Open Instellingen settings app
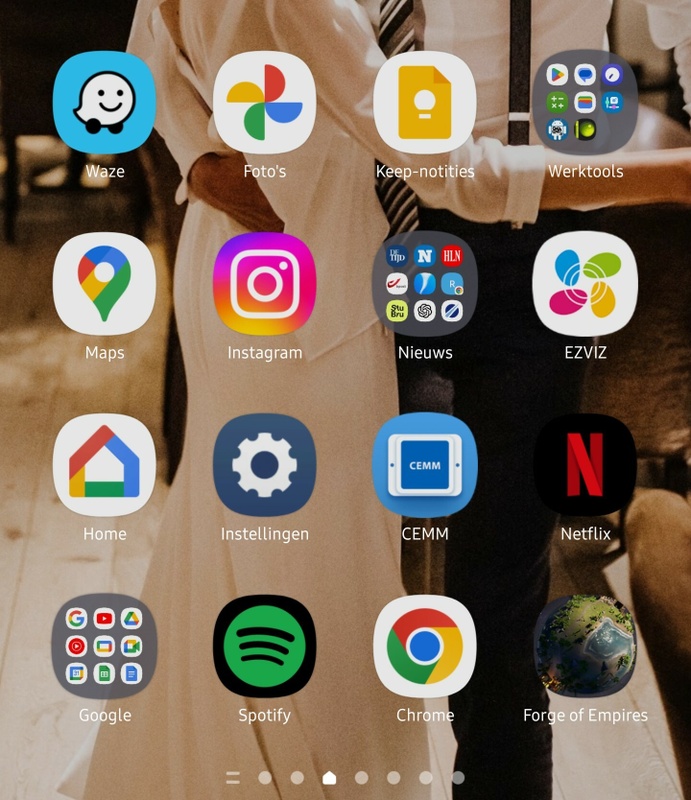 265,465
